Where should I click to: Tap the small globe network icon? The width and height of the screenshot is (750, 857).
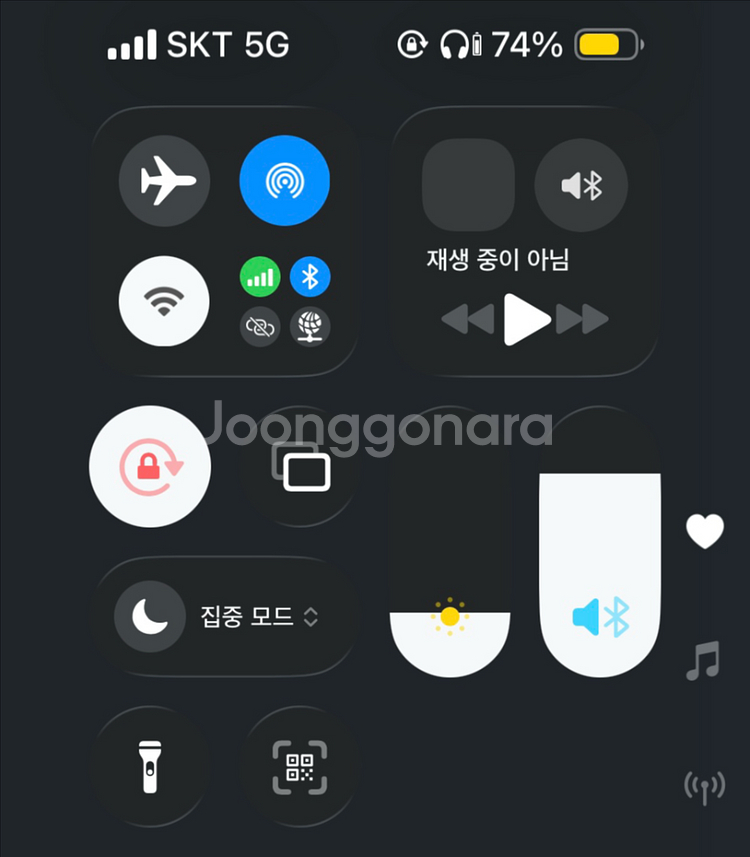(310, 326)
